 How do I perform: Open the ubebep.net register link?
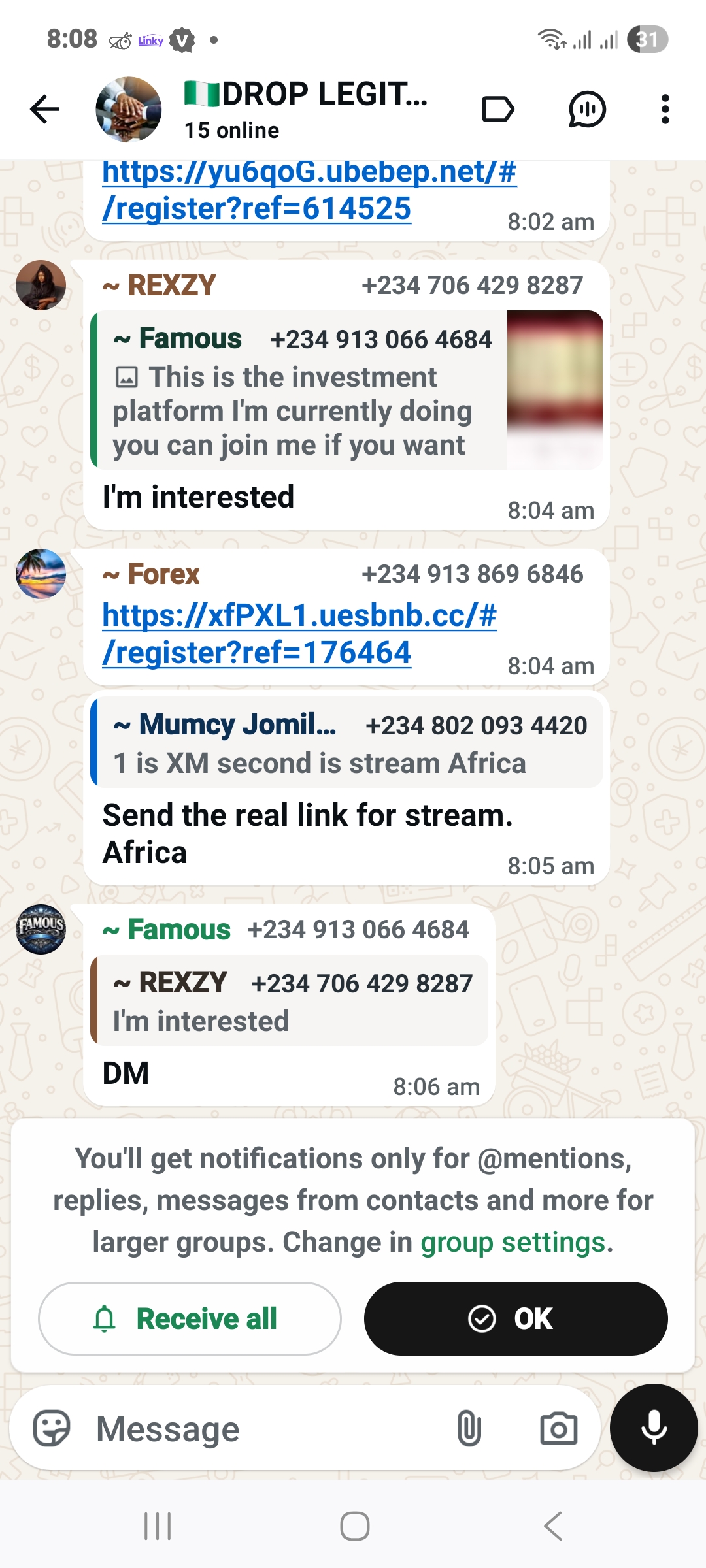pos(309,190)
